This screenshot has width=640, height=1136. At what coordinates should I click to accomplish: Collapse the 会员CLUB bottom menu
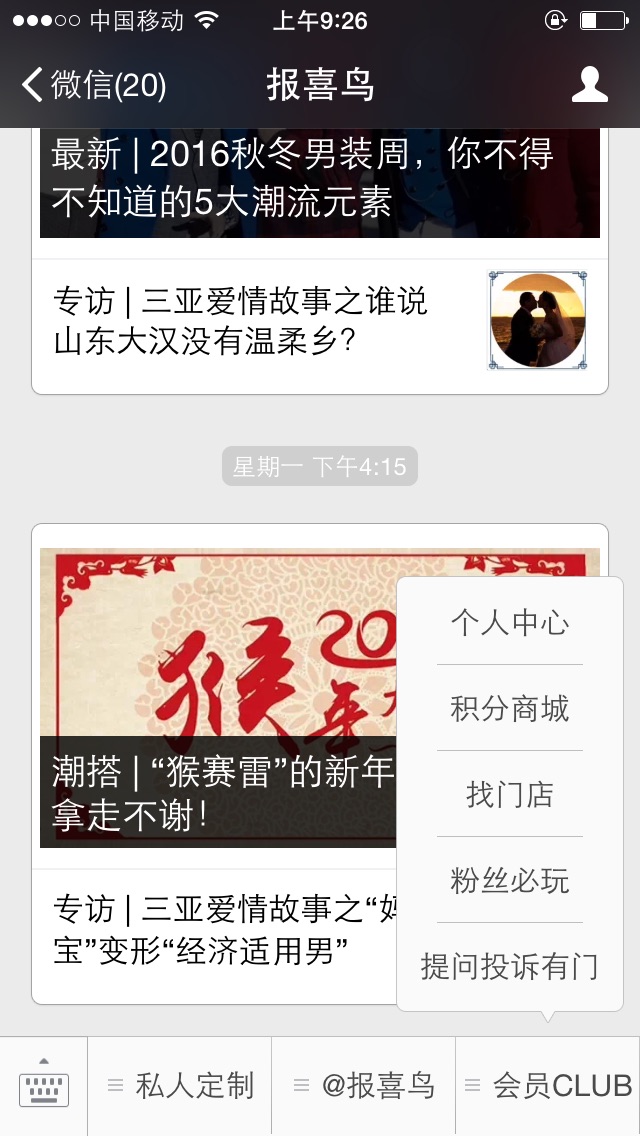[548, 1086]
